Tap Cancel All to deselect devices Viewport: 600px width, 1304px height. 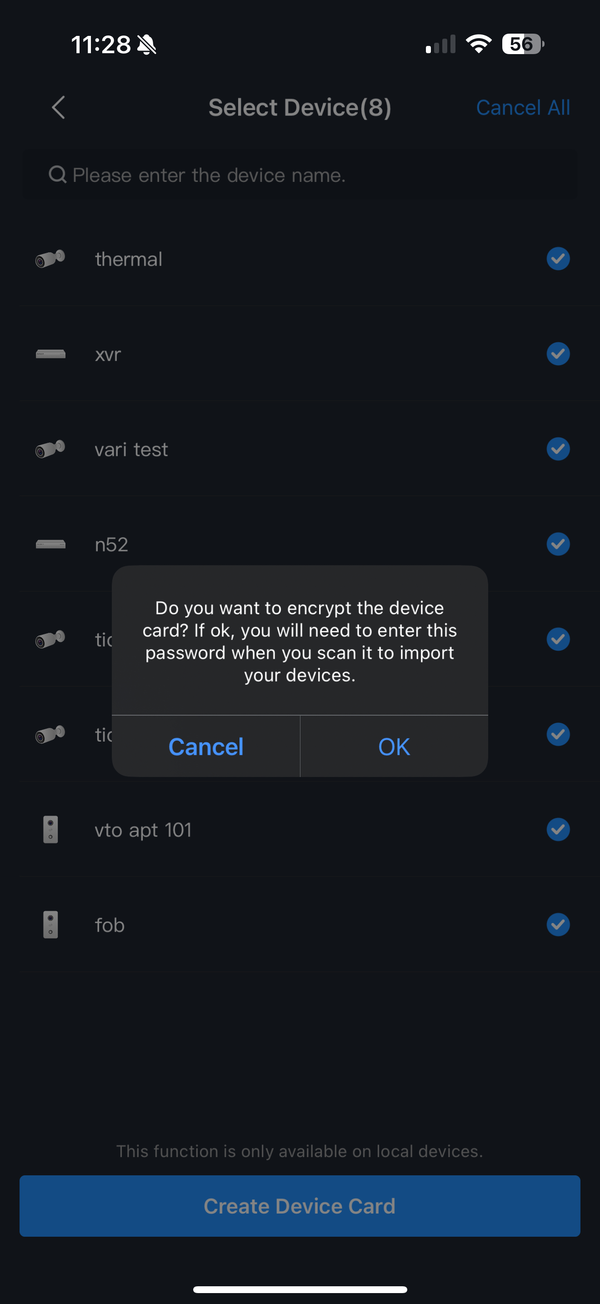click(523, 108)
